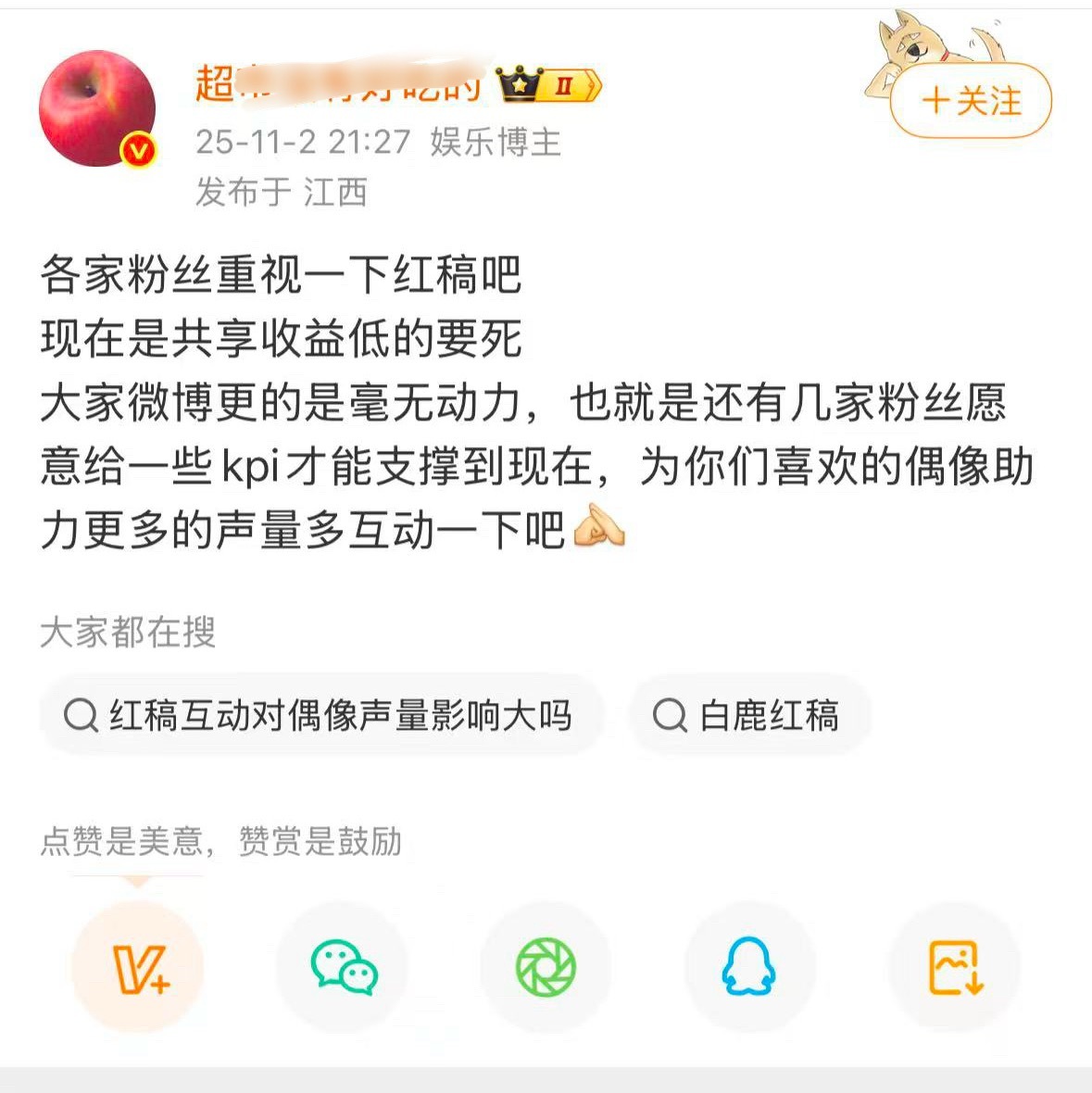Screen dimensions: 1092x1093
Task: Share to WeChat Moments with the green icon
Action: pyautogui.click(x=546, y=966)
